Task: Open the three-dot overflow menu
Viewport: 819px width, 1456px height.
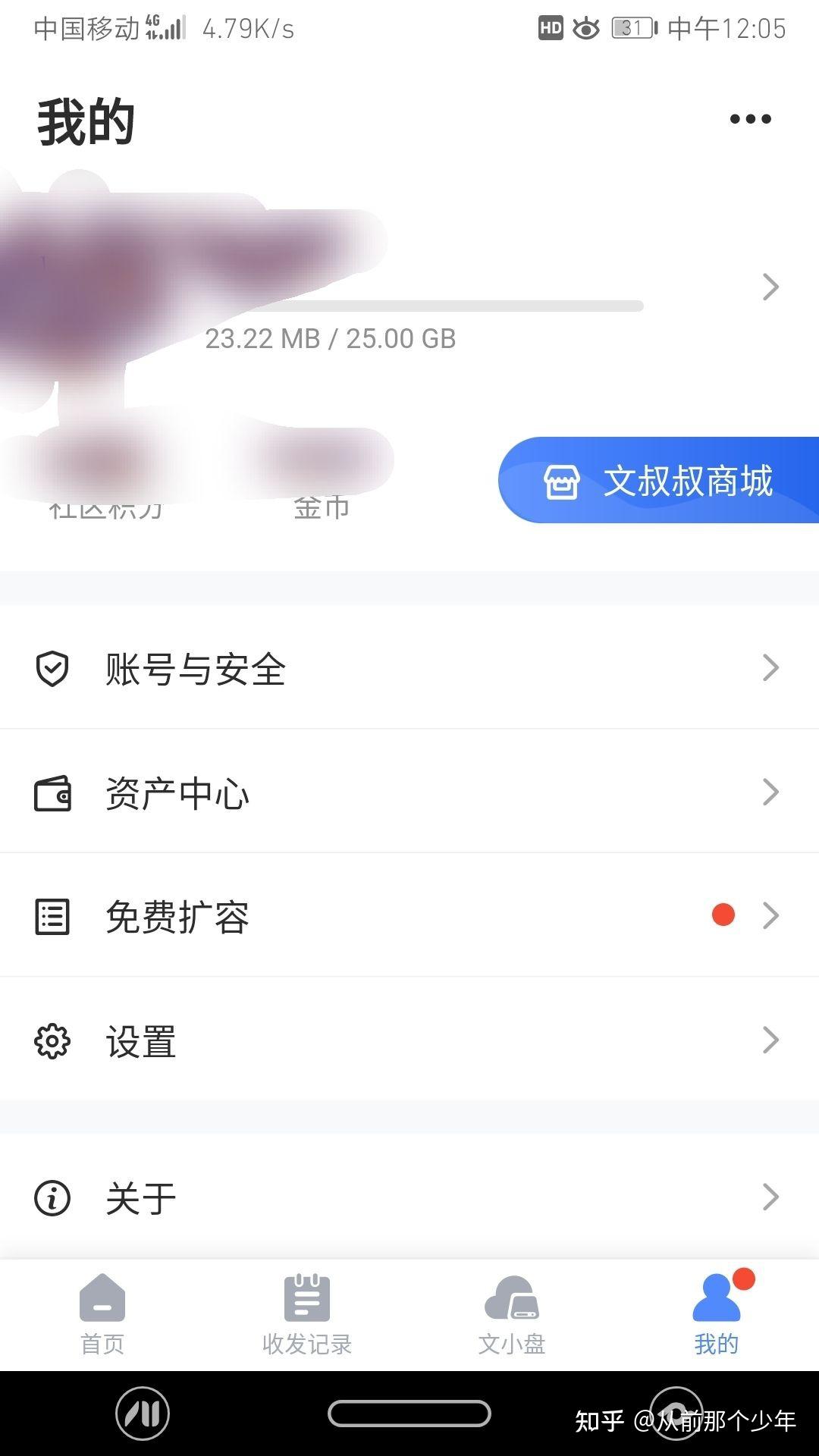Action: (x=750, y=119)
